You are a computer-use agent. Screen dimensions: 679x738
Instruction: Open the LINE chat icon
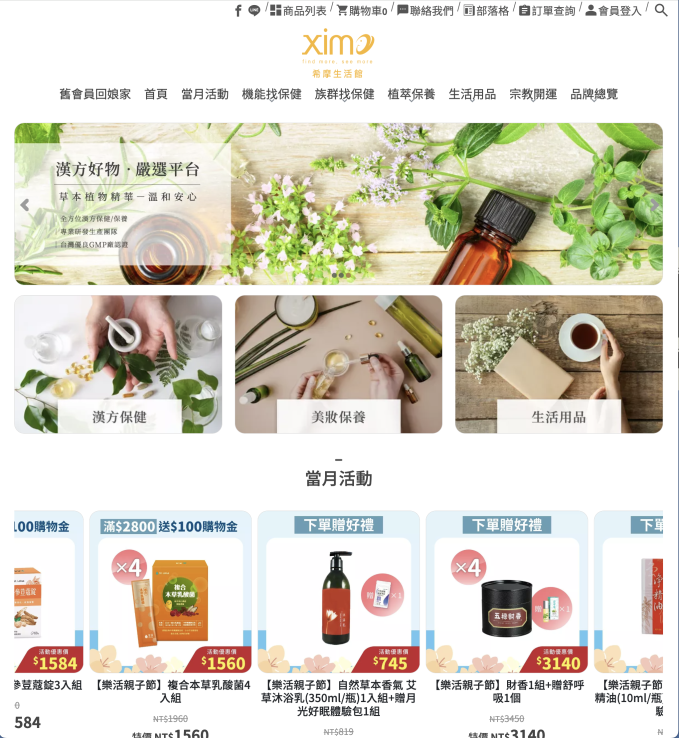(254, 11)
